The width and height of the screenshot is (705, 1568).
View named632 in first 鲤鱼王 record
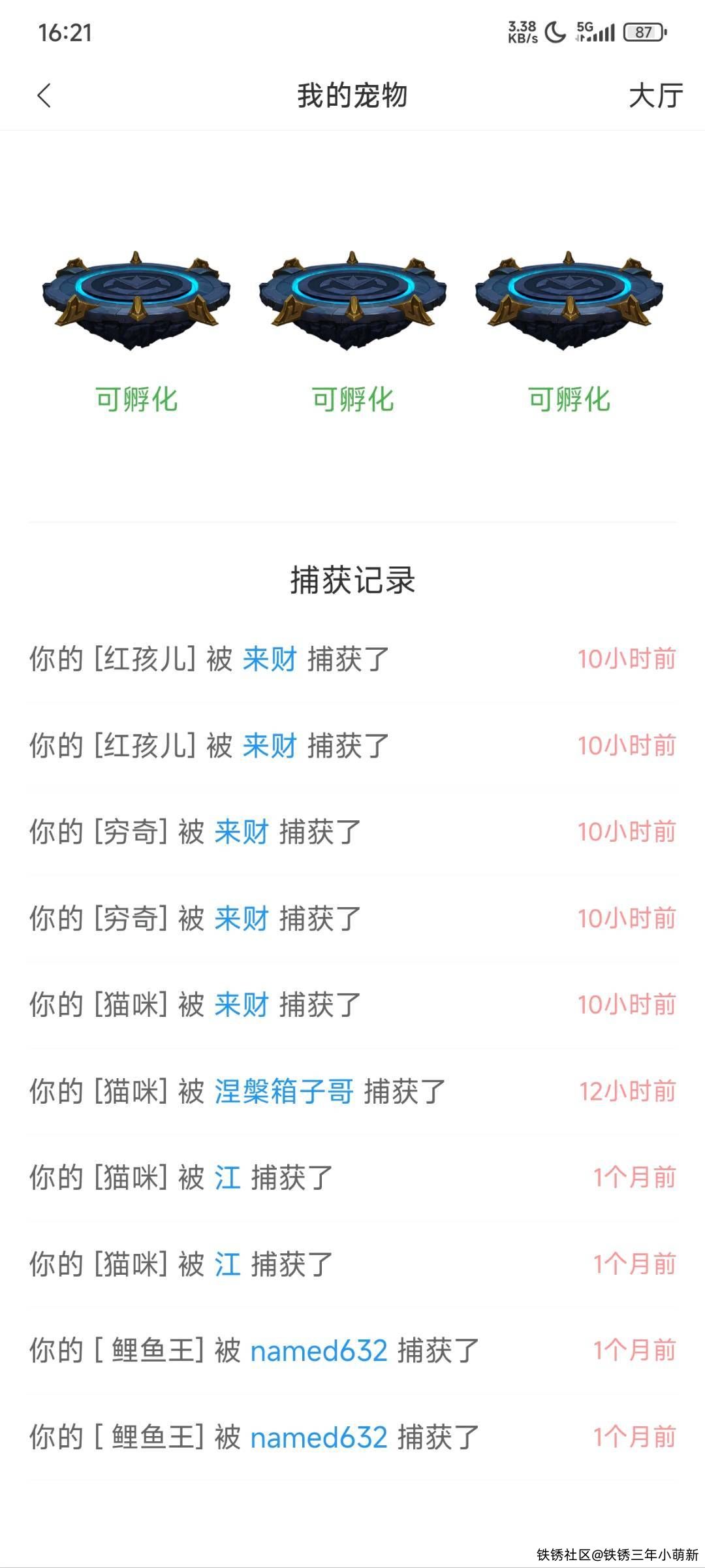tap(319, 1351)
